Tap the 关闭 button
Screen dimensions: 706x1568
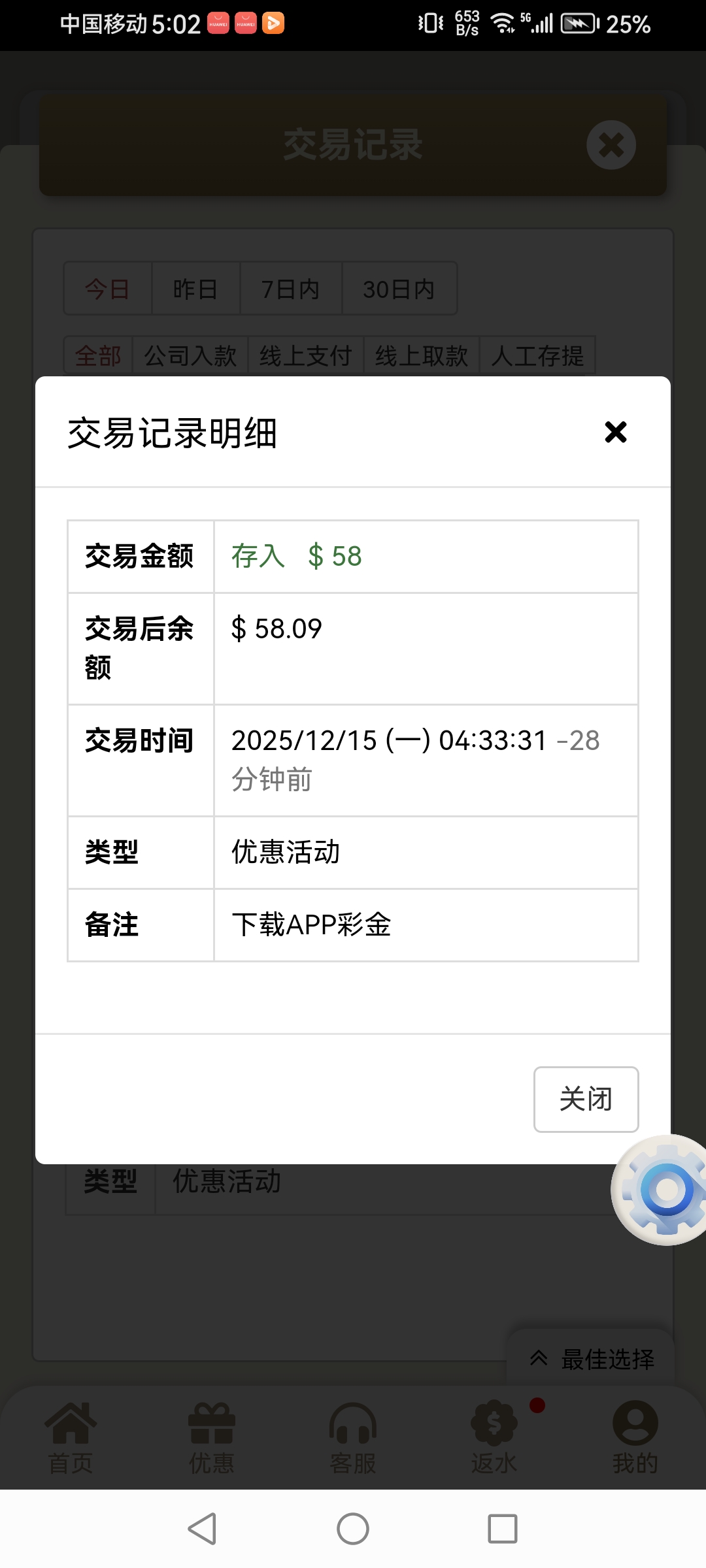pyautogui.click(x=586, y=1099)
